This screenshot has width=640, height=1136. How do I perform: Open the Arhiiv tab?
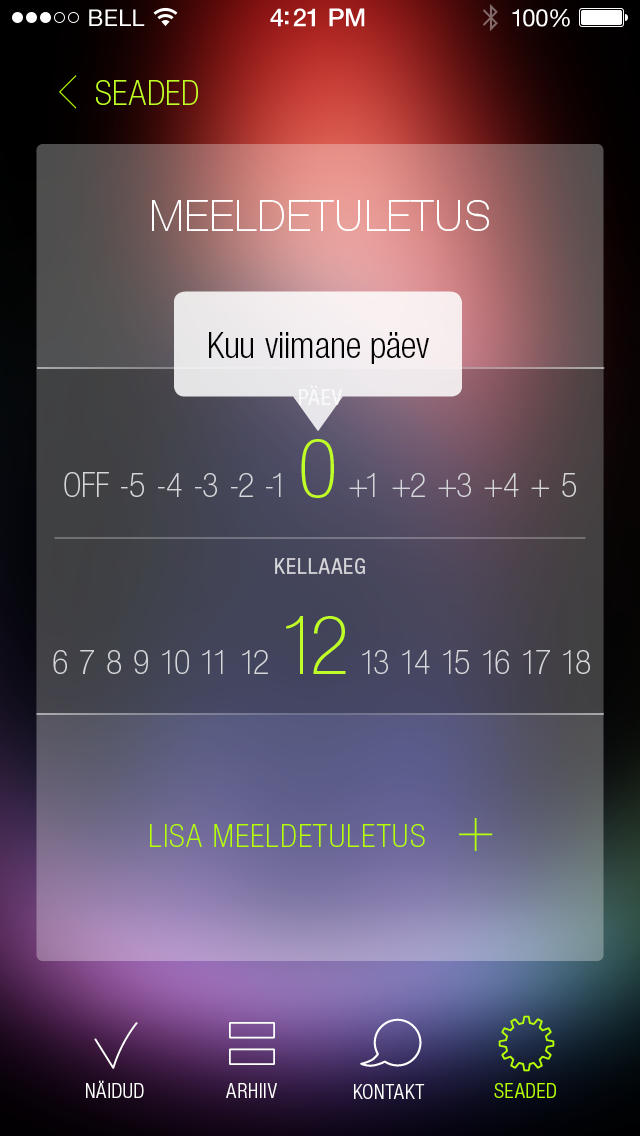coord(252,1061)
